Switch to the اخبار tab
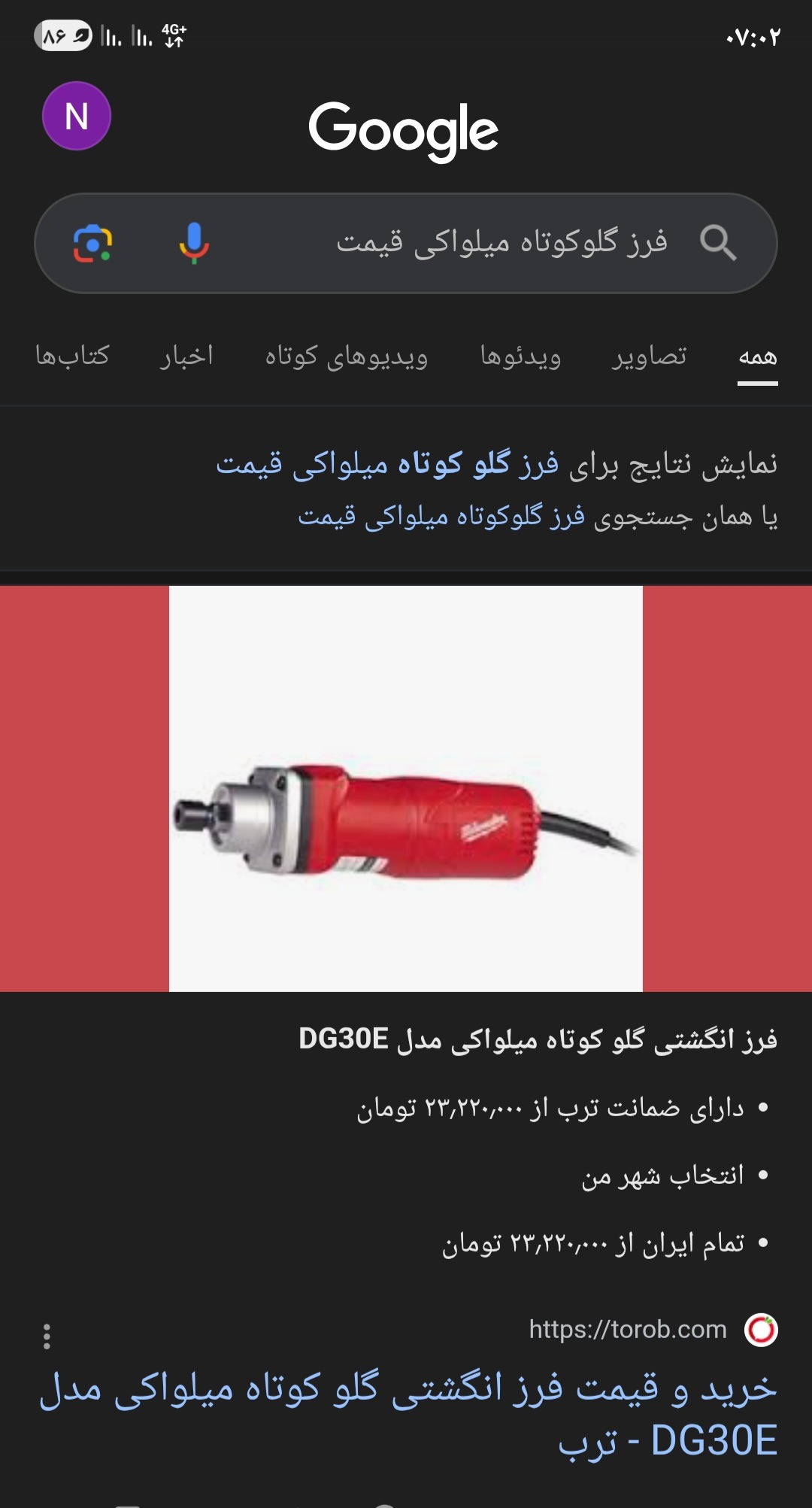This screenshot has height=1508, width=812. [x=186, y=356]
